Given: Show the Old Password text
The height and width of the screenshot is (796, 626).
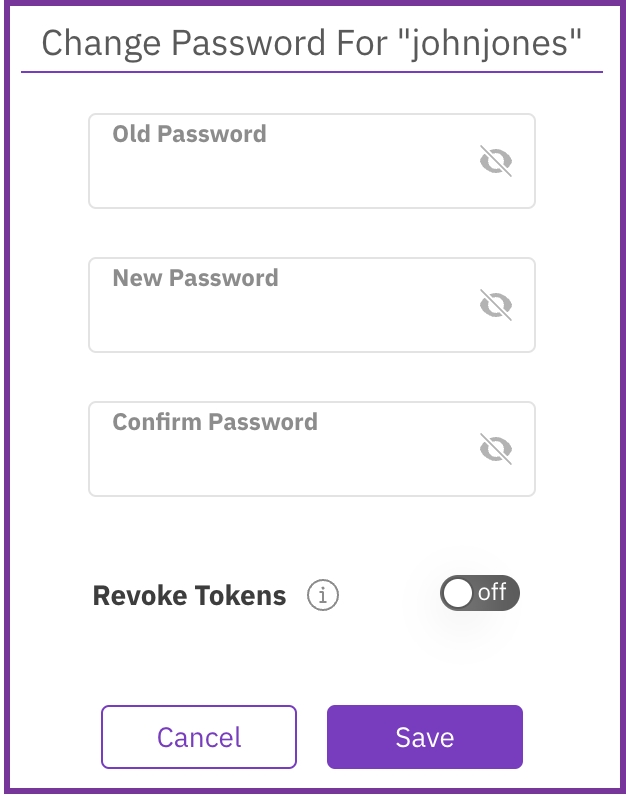Looking at the screenshot, I should 496,160.
